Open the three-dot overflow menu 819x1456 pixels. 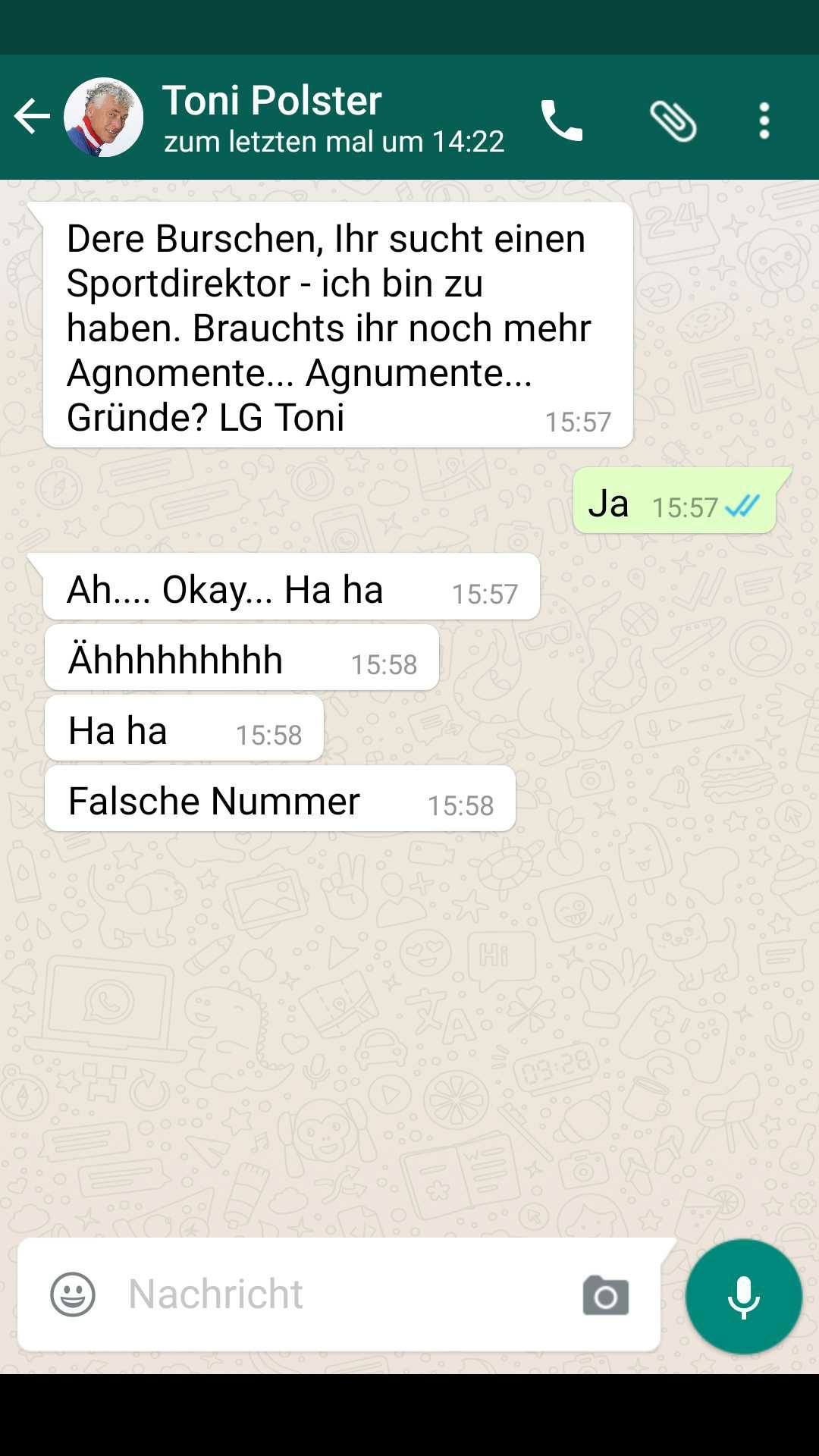pos(764,121)
